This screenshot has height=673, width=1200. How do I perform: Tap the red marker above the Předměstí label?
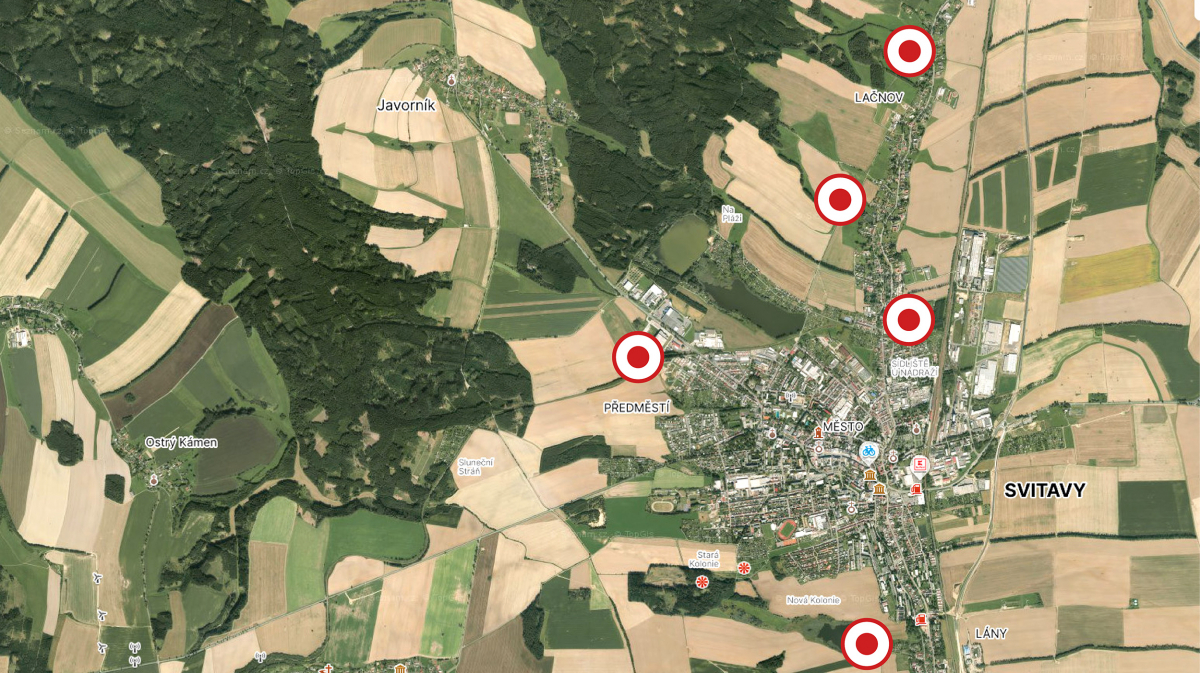click(638, 357)
